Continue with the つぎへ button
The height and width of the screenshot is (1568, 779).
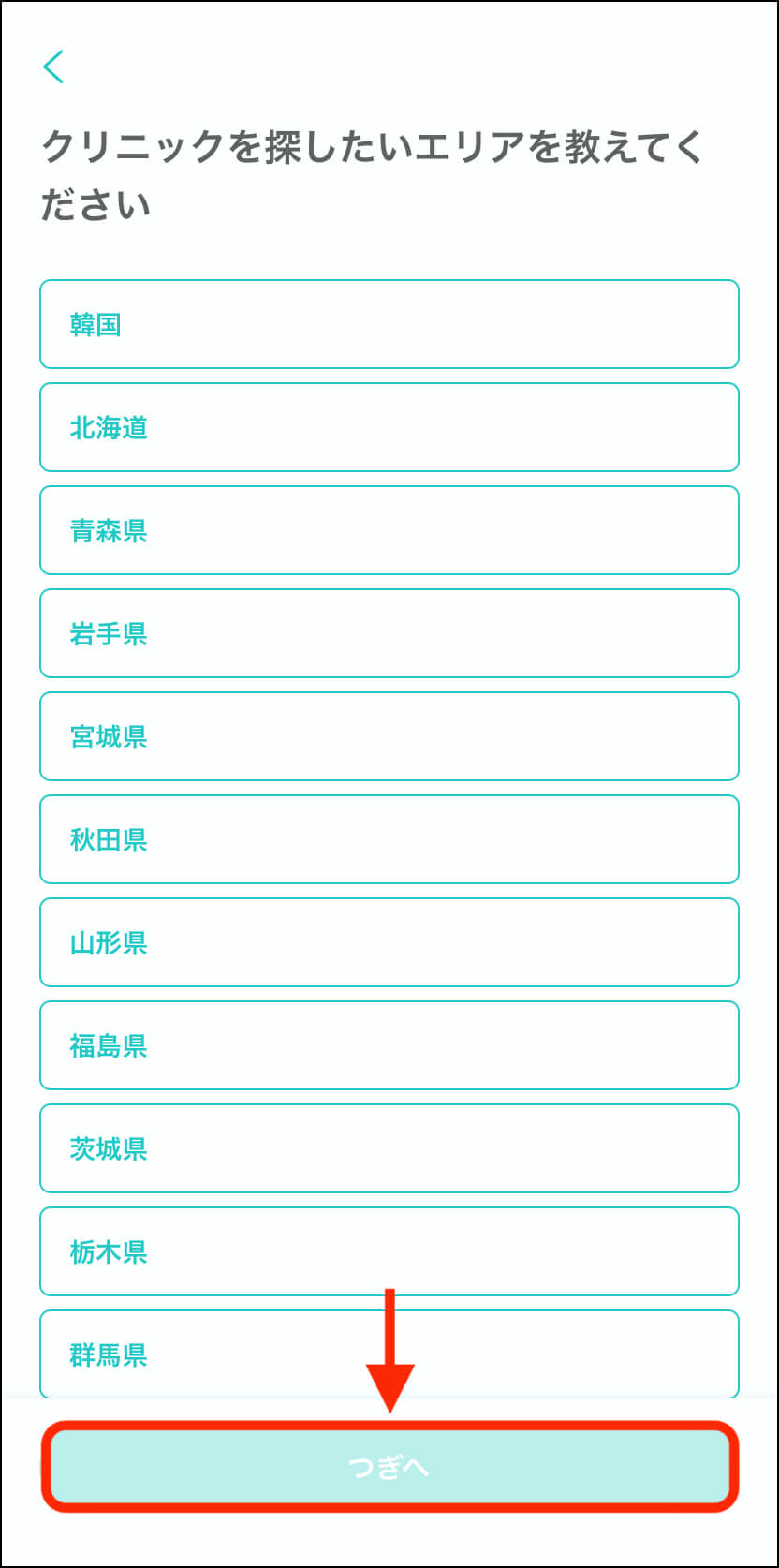(x=389, y=1467)
